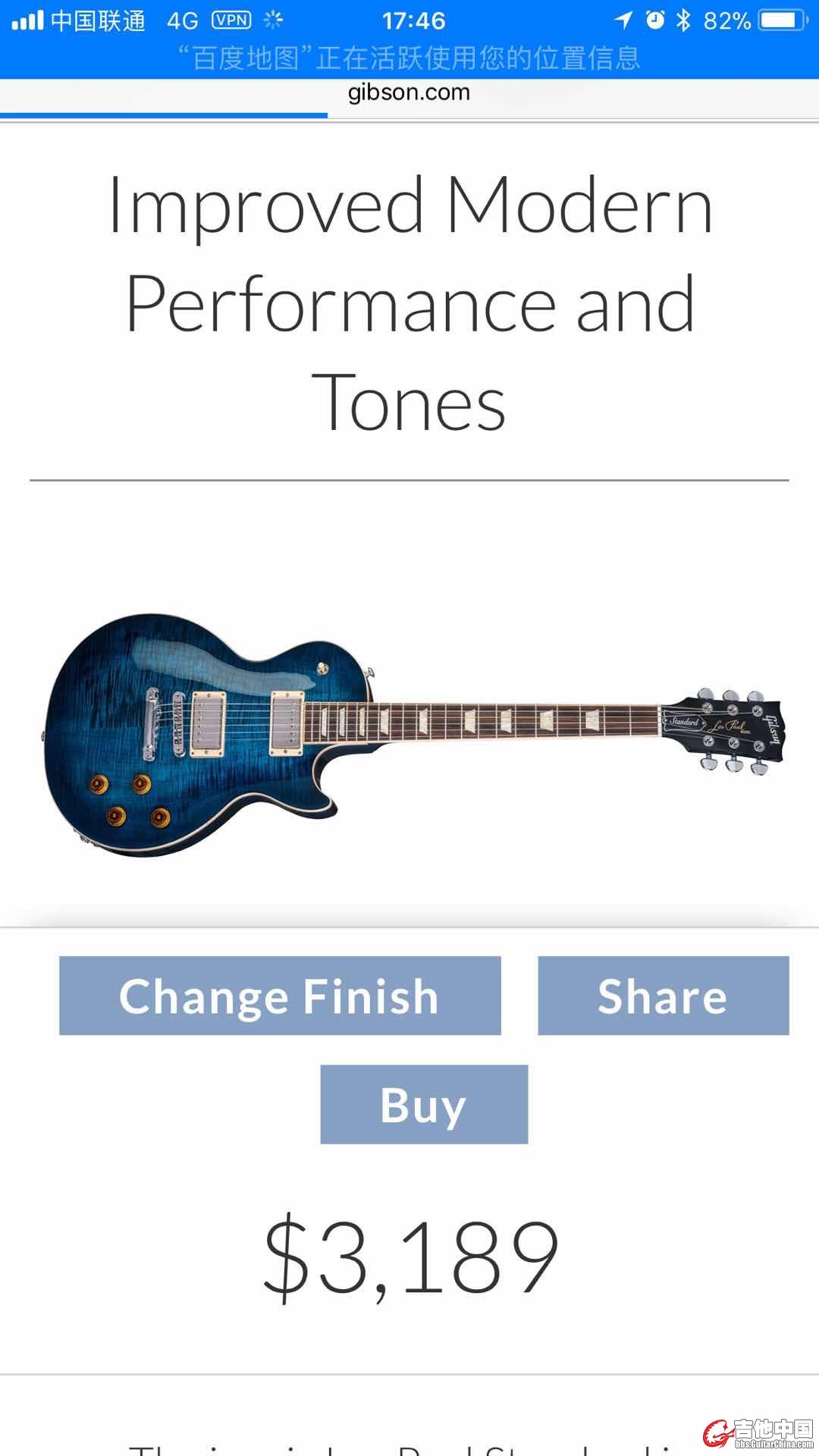
Task: Tap the Baidu Maps location banner
Action: coord(409,58)
